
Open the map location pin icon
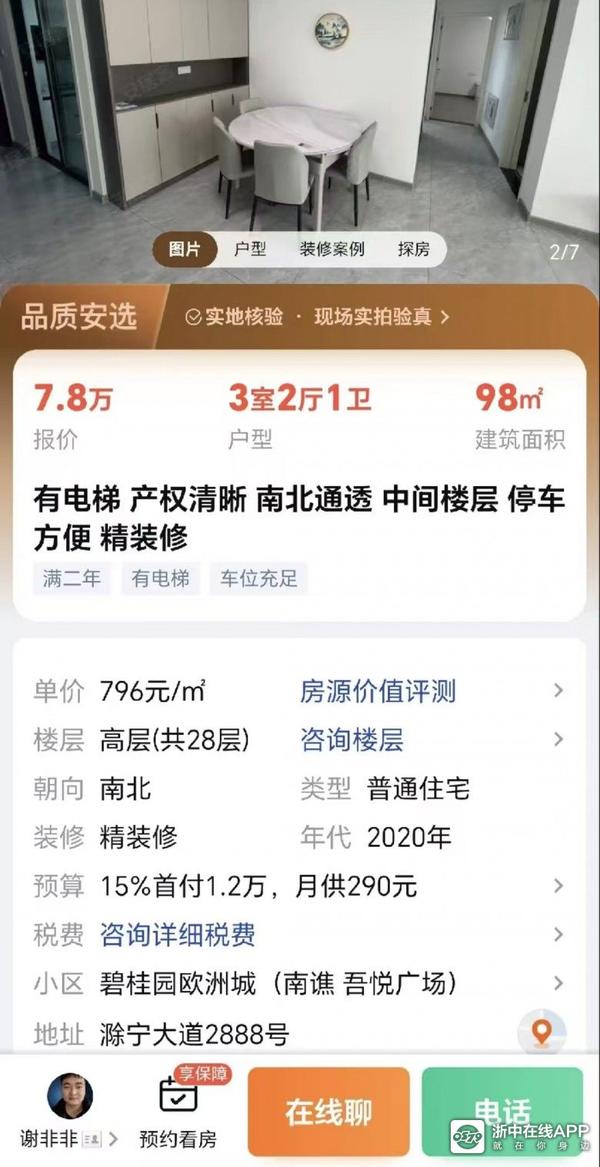[x=541, y=1031]
